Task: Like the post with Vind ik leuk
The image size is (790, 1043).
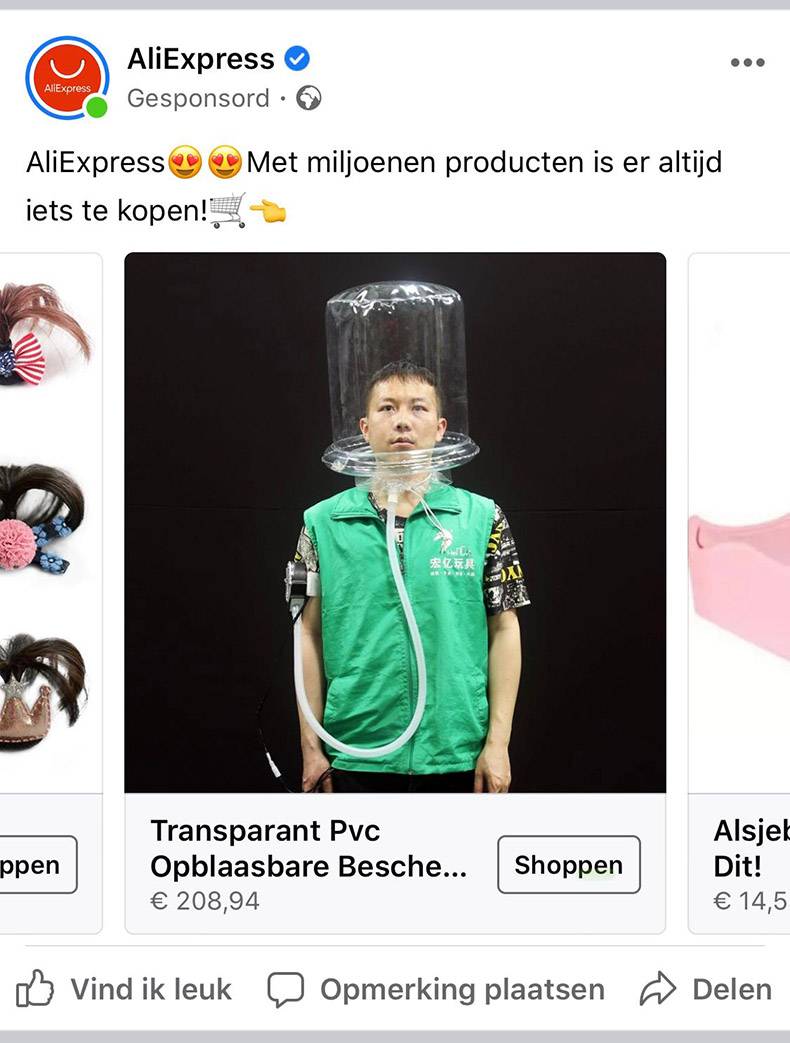Action: pyautogui.click(x=123, y=990)
